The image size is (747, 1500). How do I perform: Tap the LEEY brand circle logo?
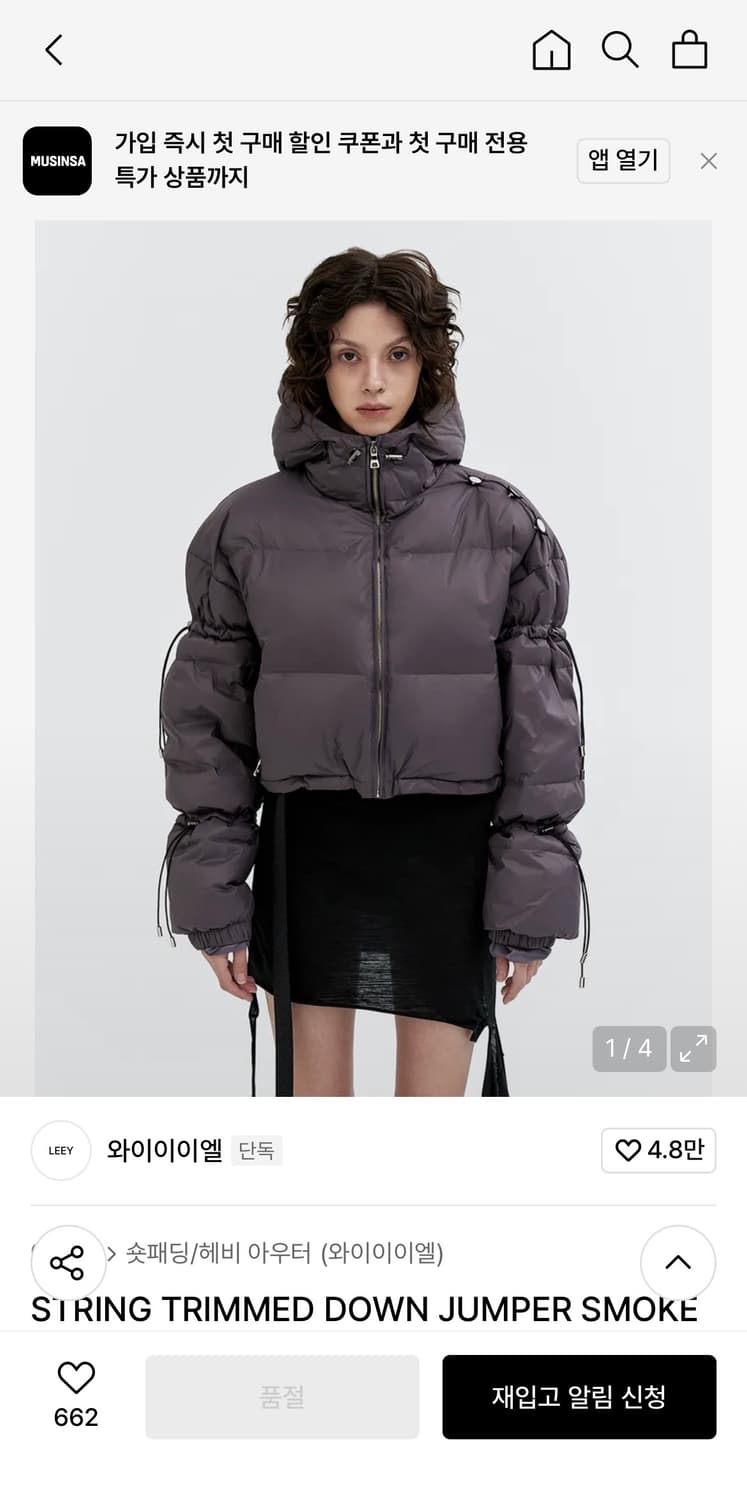point(60,1150)
